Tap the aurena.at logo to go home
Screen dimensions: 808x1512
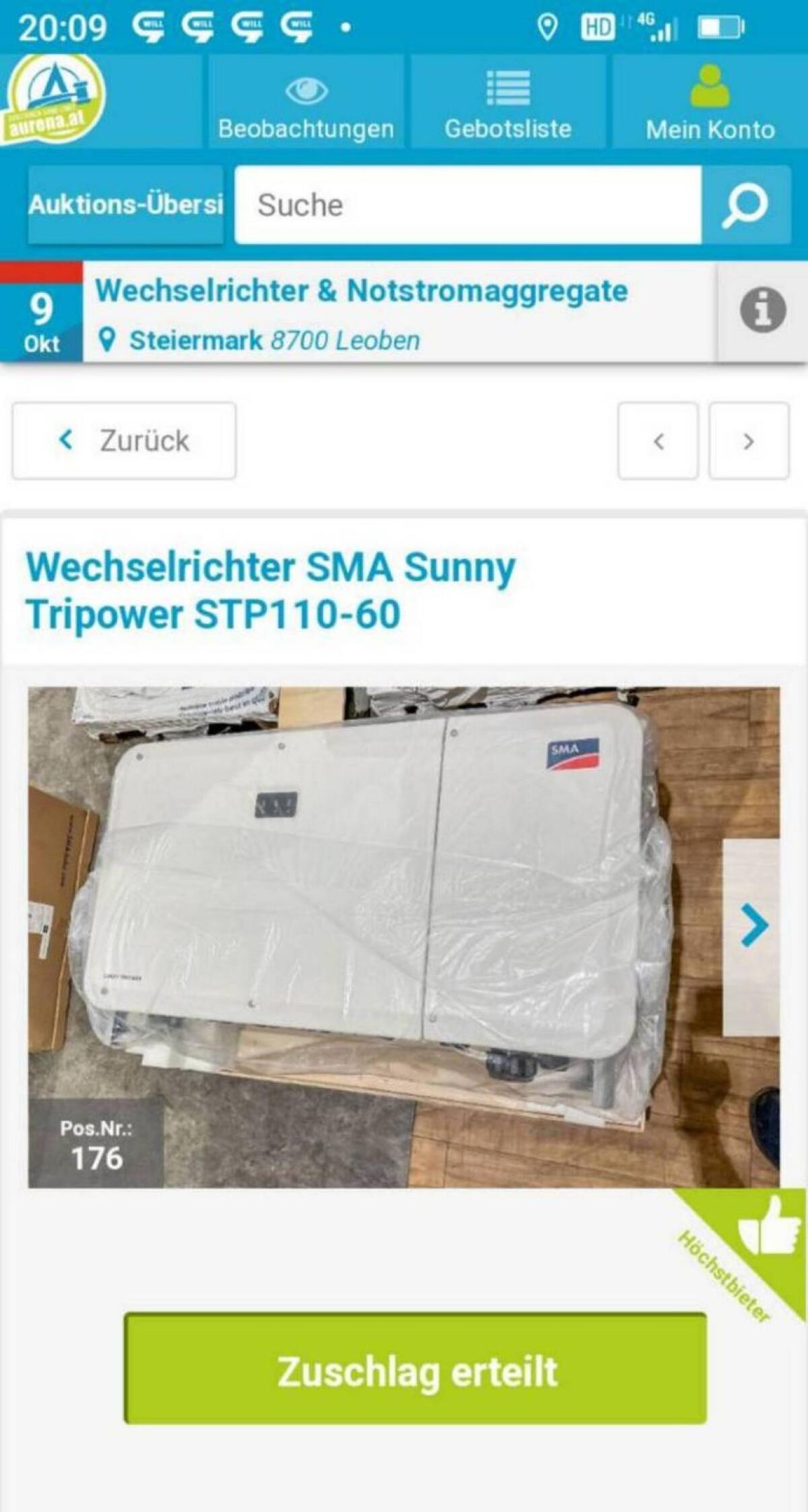click(55, 100)
